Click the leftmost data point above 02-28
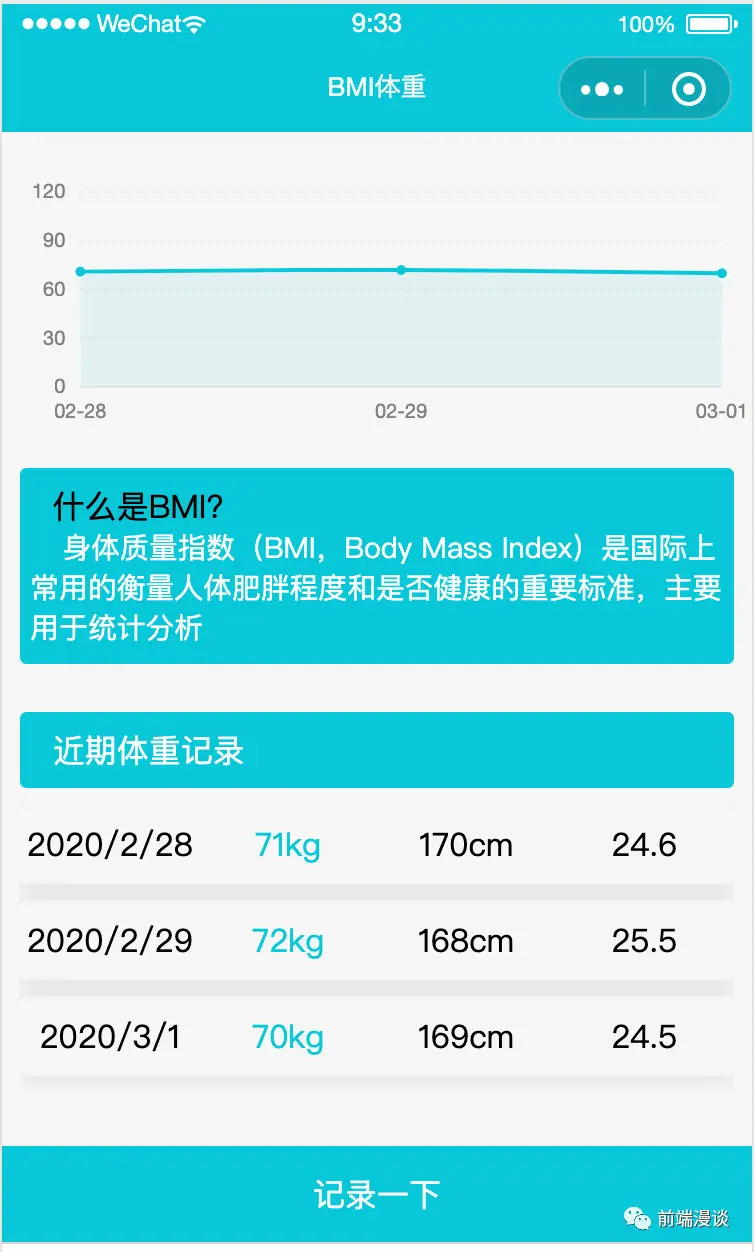This screenshot has height=1252, width=754. point(80,270)
